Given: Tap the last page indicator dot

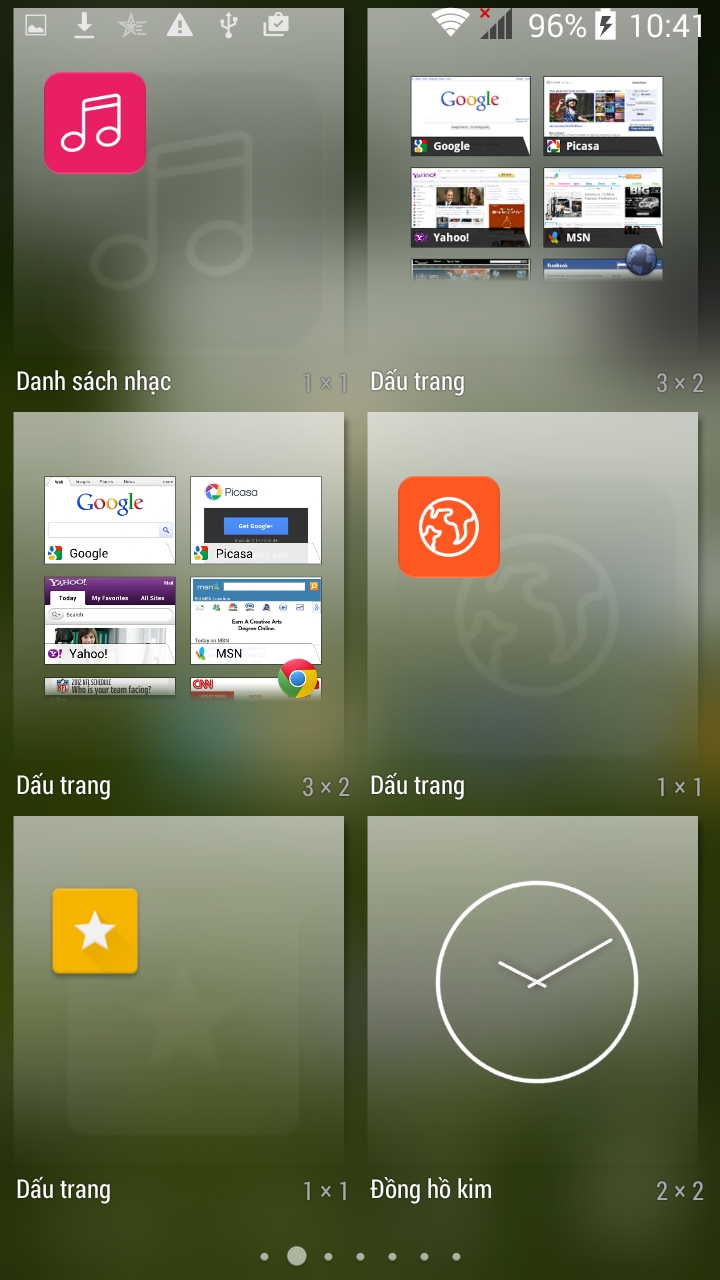Looking at the screenshot, I should (457, 1256).
